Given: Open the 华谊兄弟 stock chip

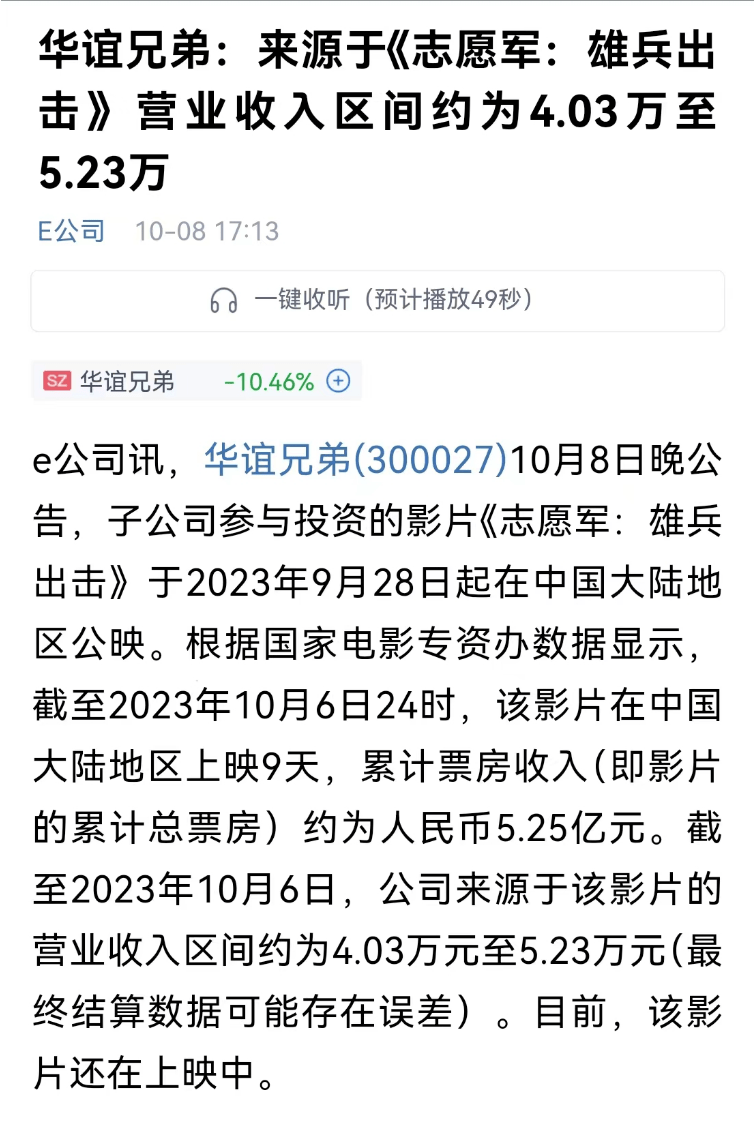Looking at the screenshot, I should click(x=128, y=381).
